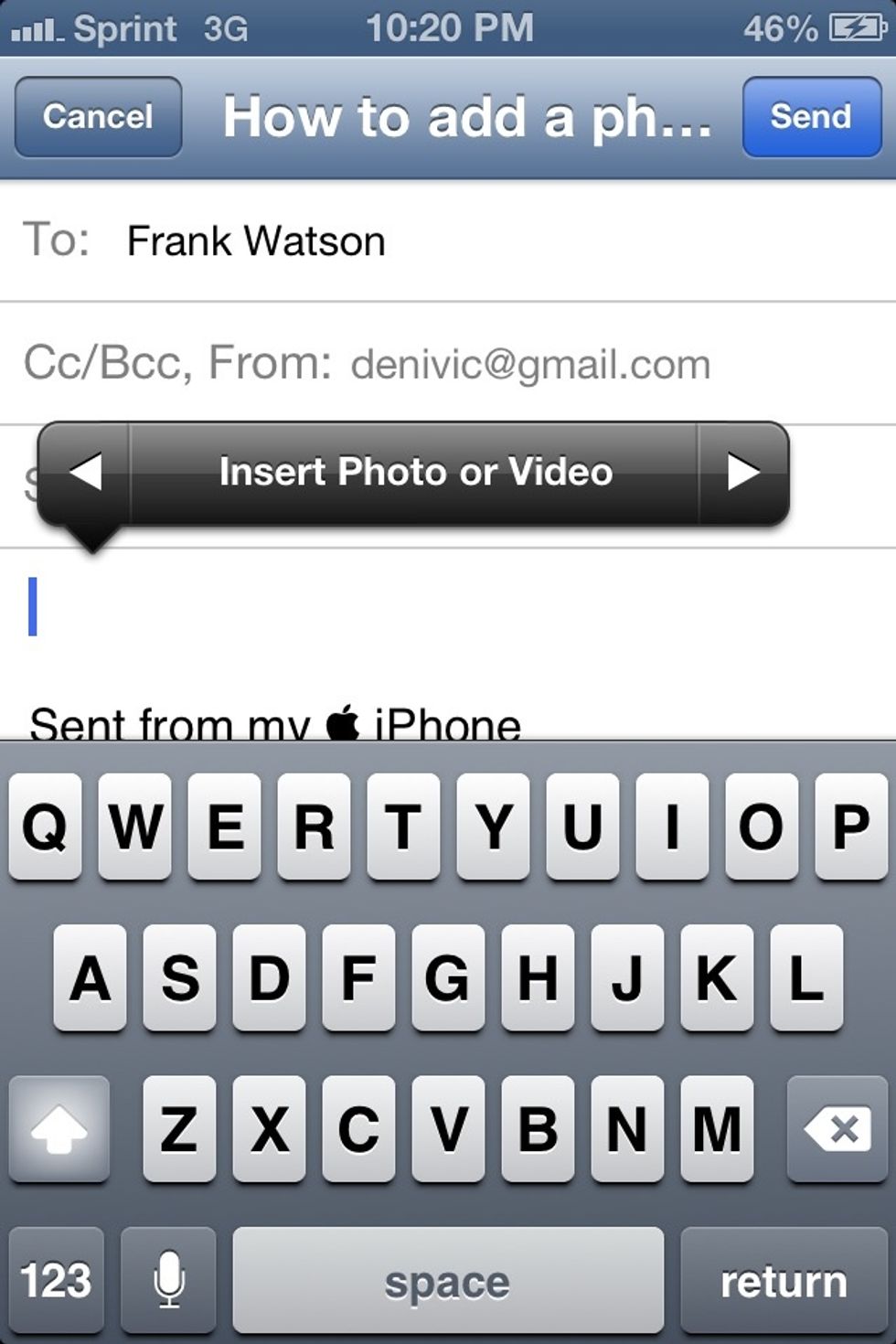The image size is (896, 1344).
Task: Tap the backspace delete key
Action: [x=834, y=1131]
